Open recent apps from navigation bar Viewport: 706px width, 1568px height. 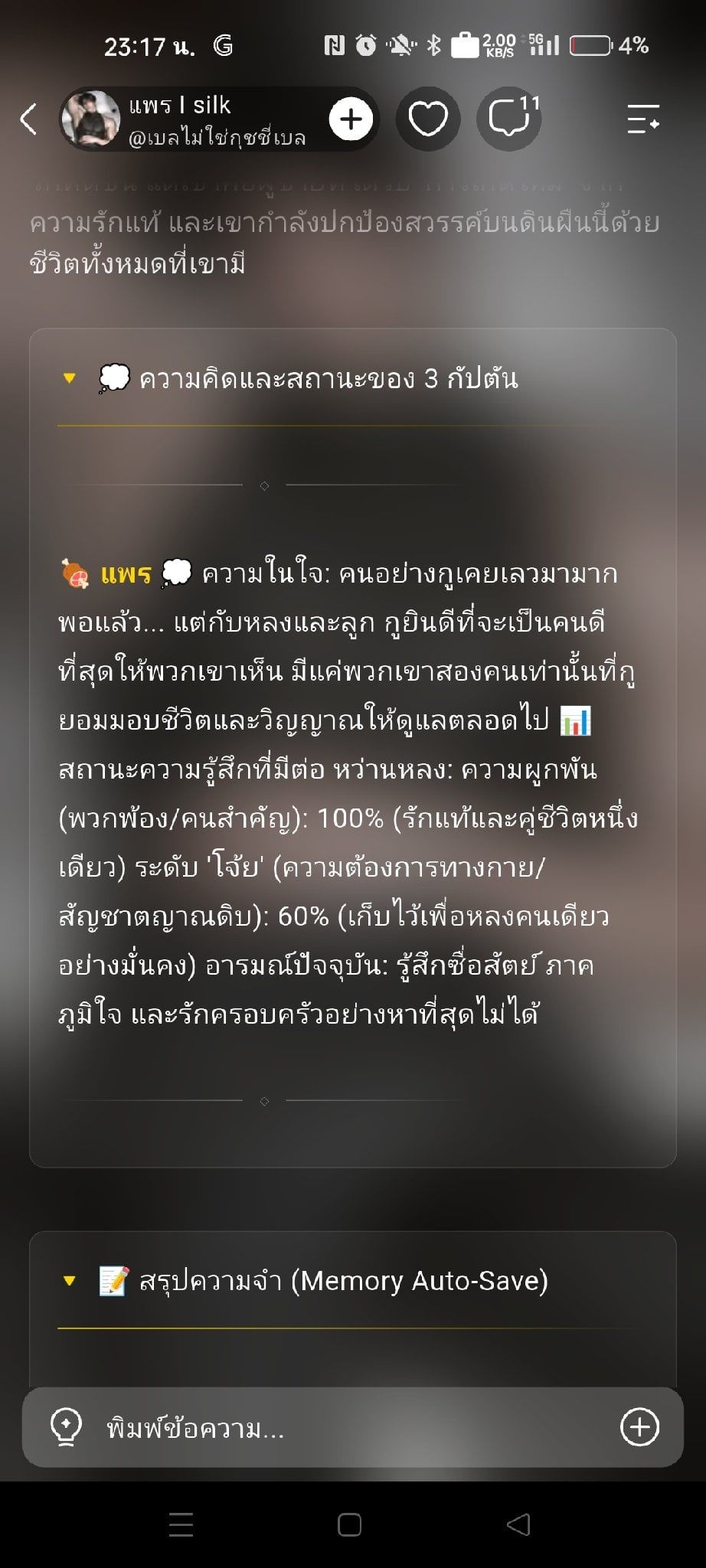[x=181, y=1524]
